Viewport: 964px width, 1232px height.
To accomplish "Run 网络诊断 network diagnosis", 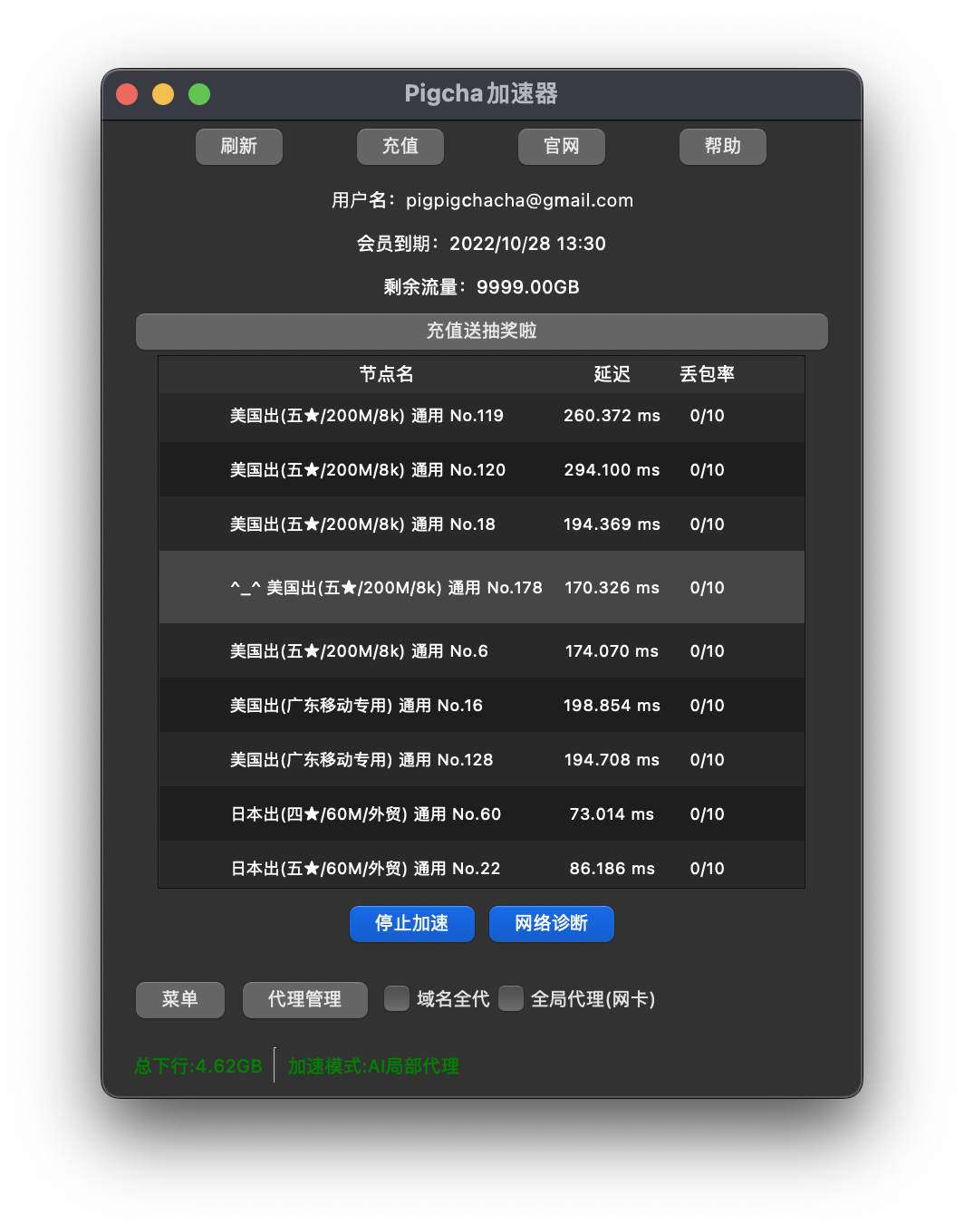I will pos(552,924).
